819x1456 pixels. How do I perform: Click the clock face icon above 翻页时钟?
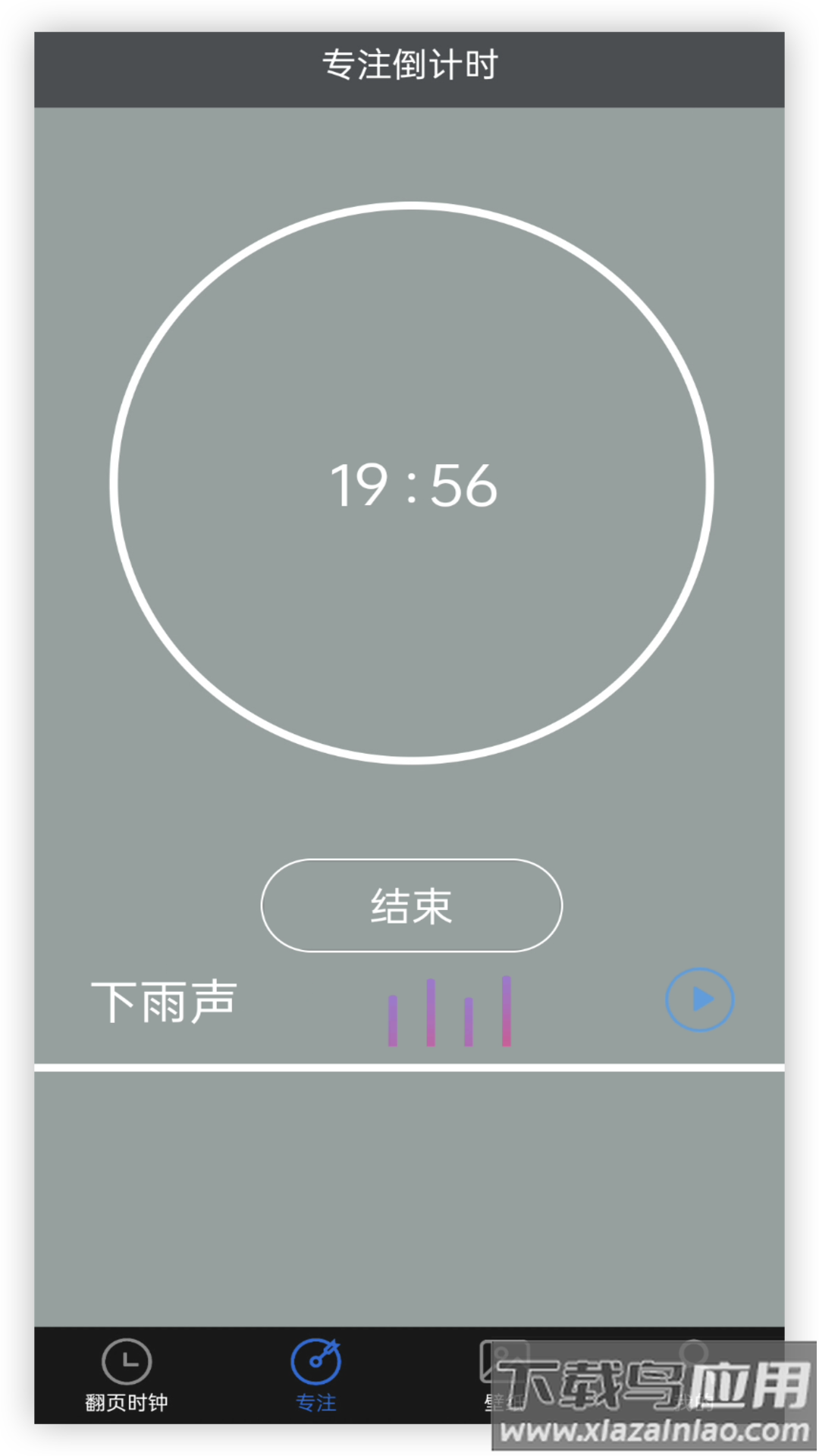(x=127, y=1361)
